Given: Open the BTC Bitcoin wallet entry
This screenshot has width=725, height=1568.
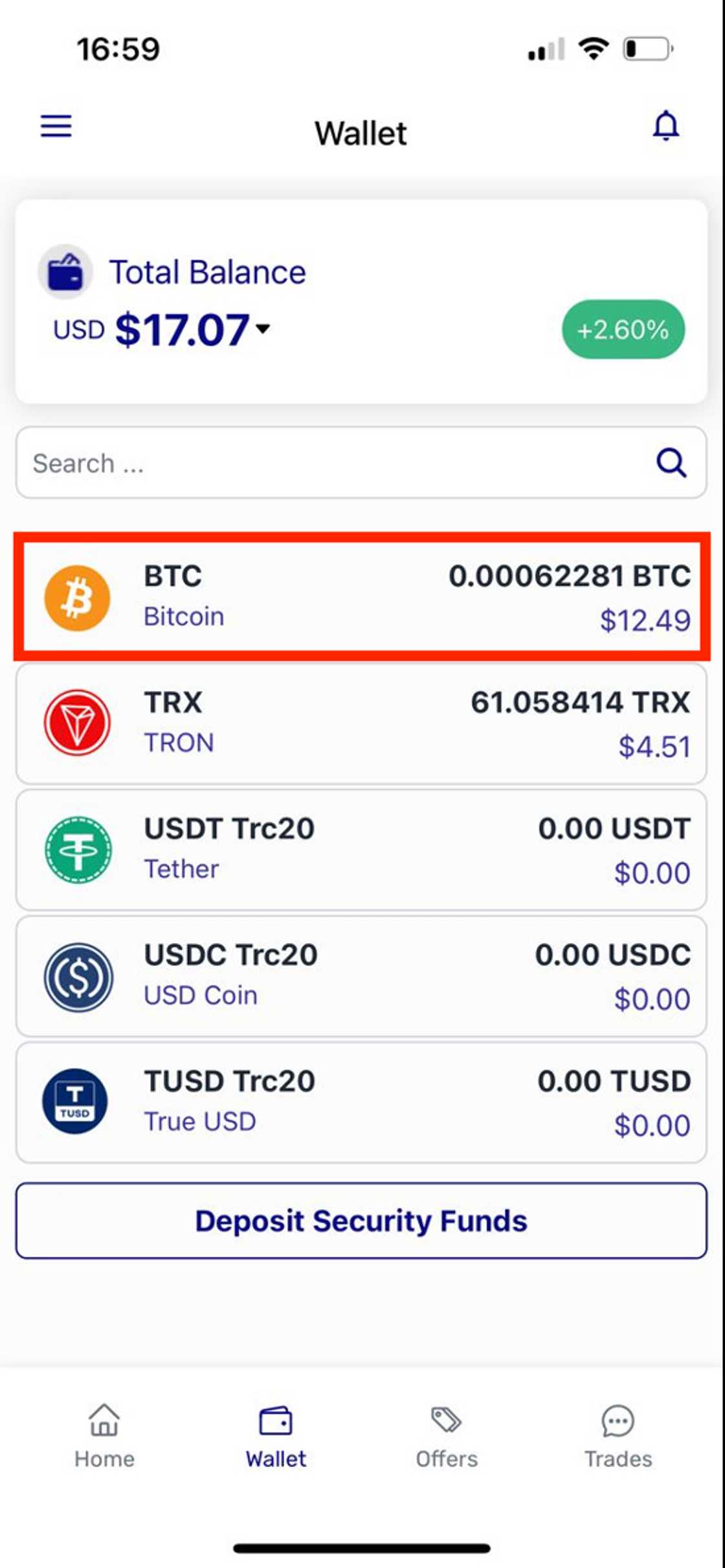Looking at the screenshot, I should [362, 598].
